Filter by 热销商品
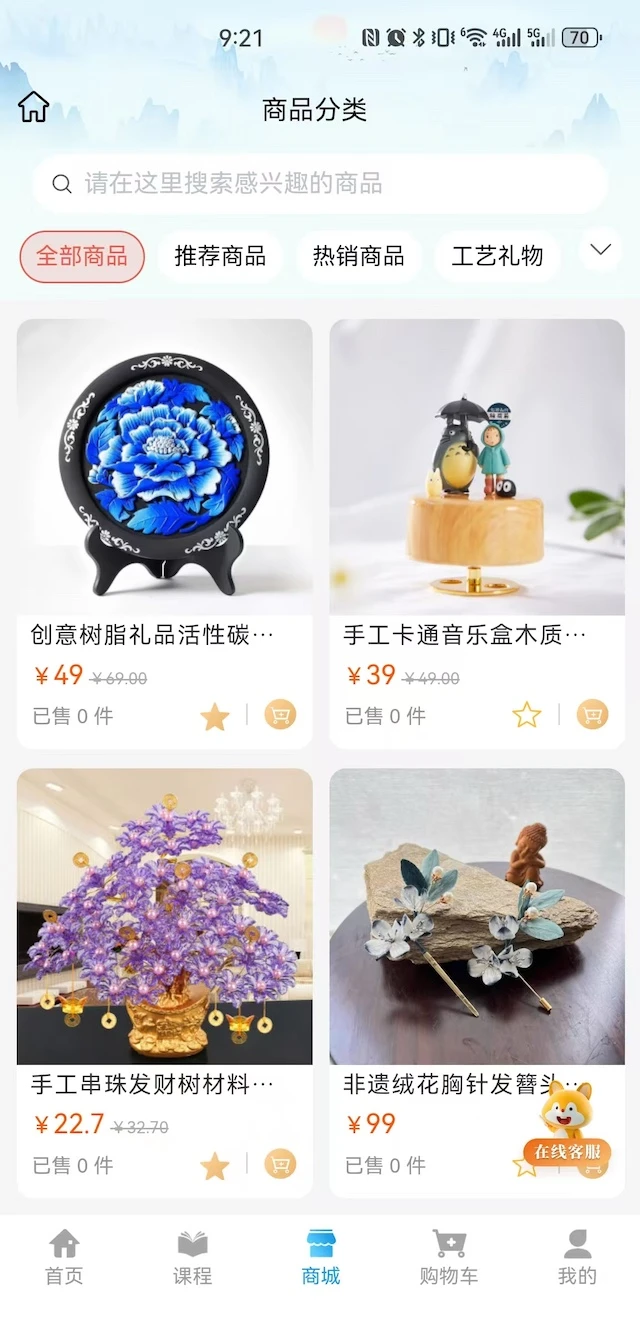Viewport: 640px width, 1320px height. coord(358,256)
